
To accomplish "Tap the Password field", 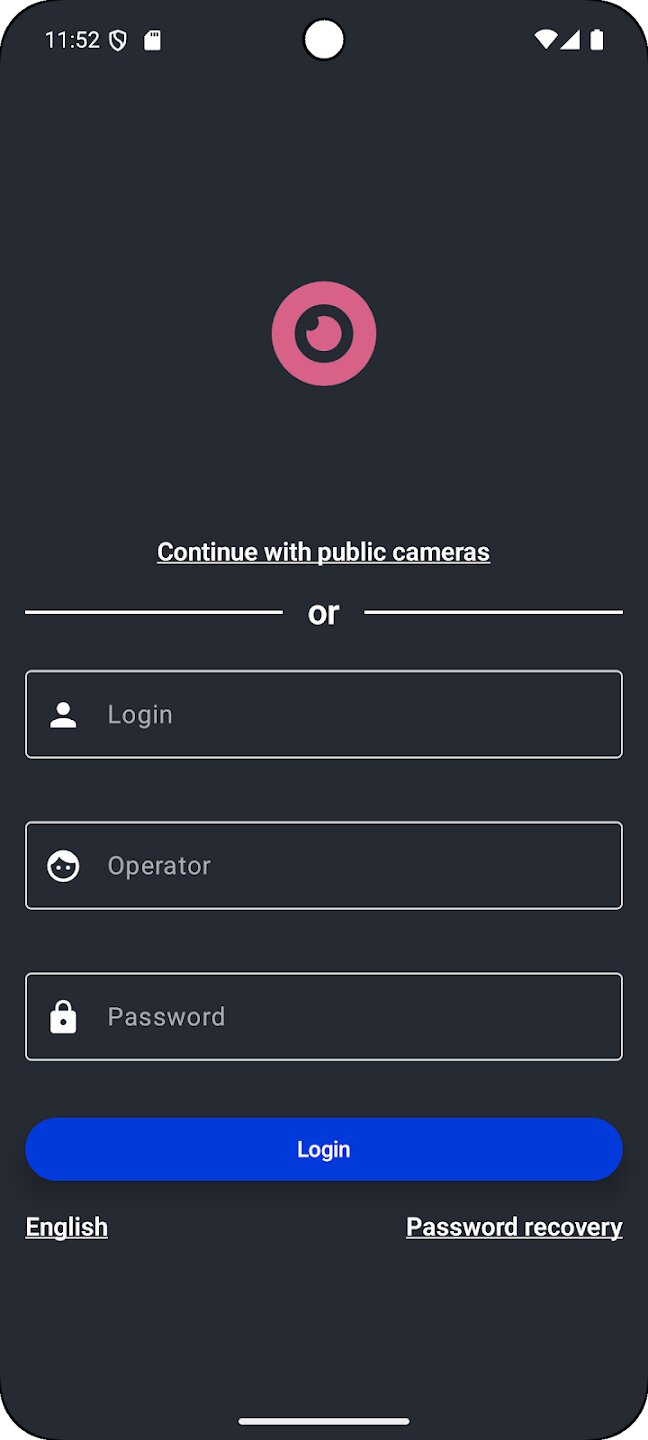I will click(324, 1016).
